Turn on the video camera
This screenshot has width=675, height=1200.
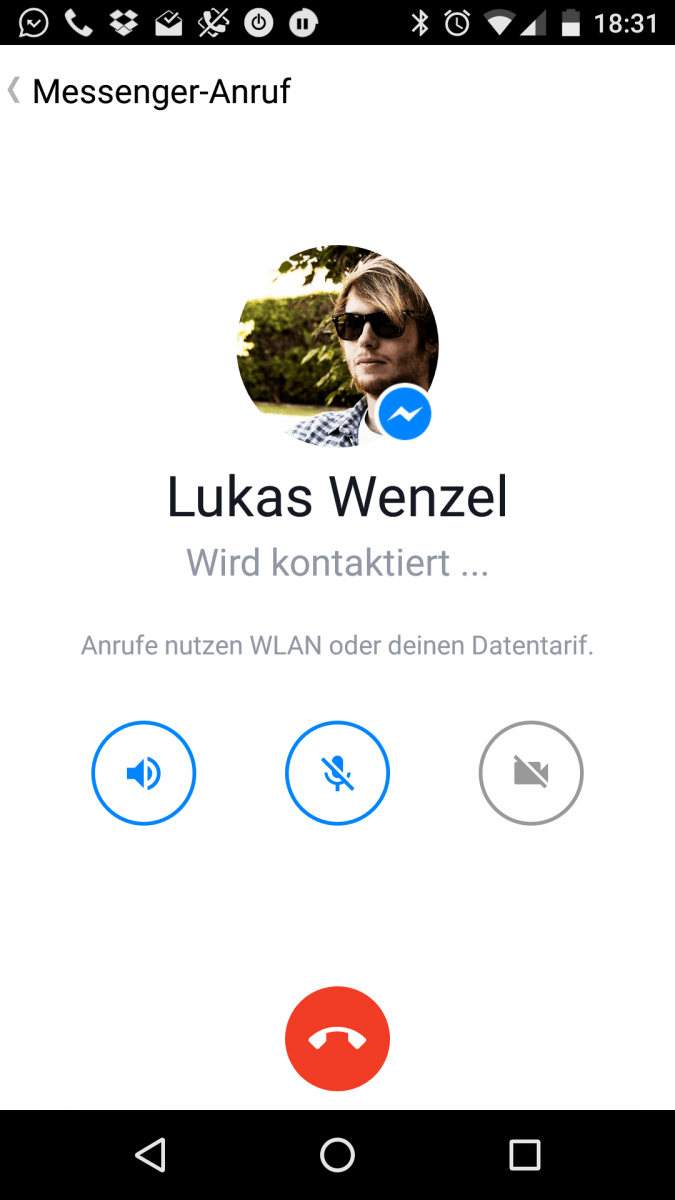tap(531, 773)
